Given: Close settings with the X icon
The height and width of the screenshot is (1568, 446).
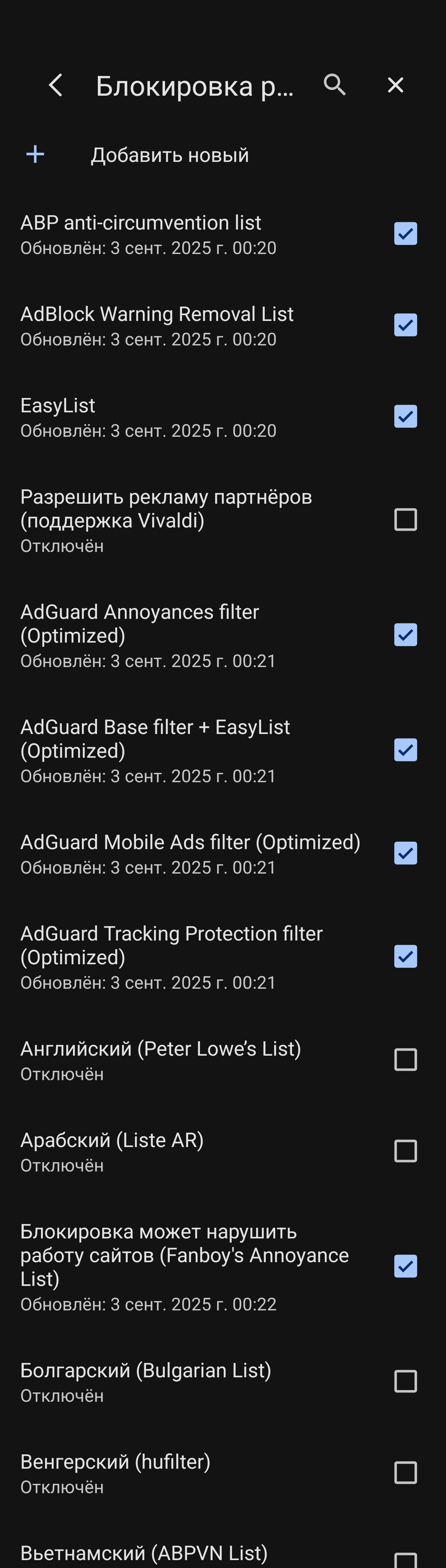Looking at the screenshot, I should (396, 85).
